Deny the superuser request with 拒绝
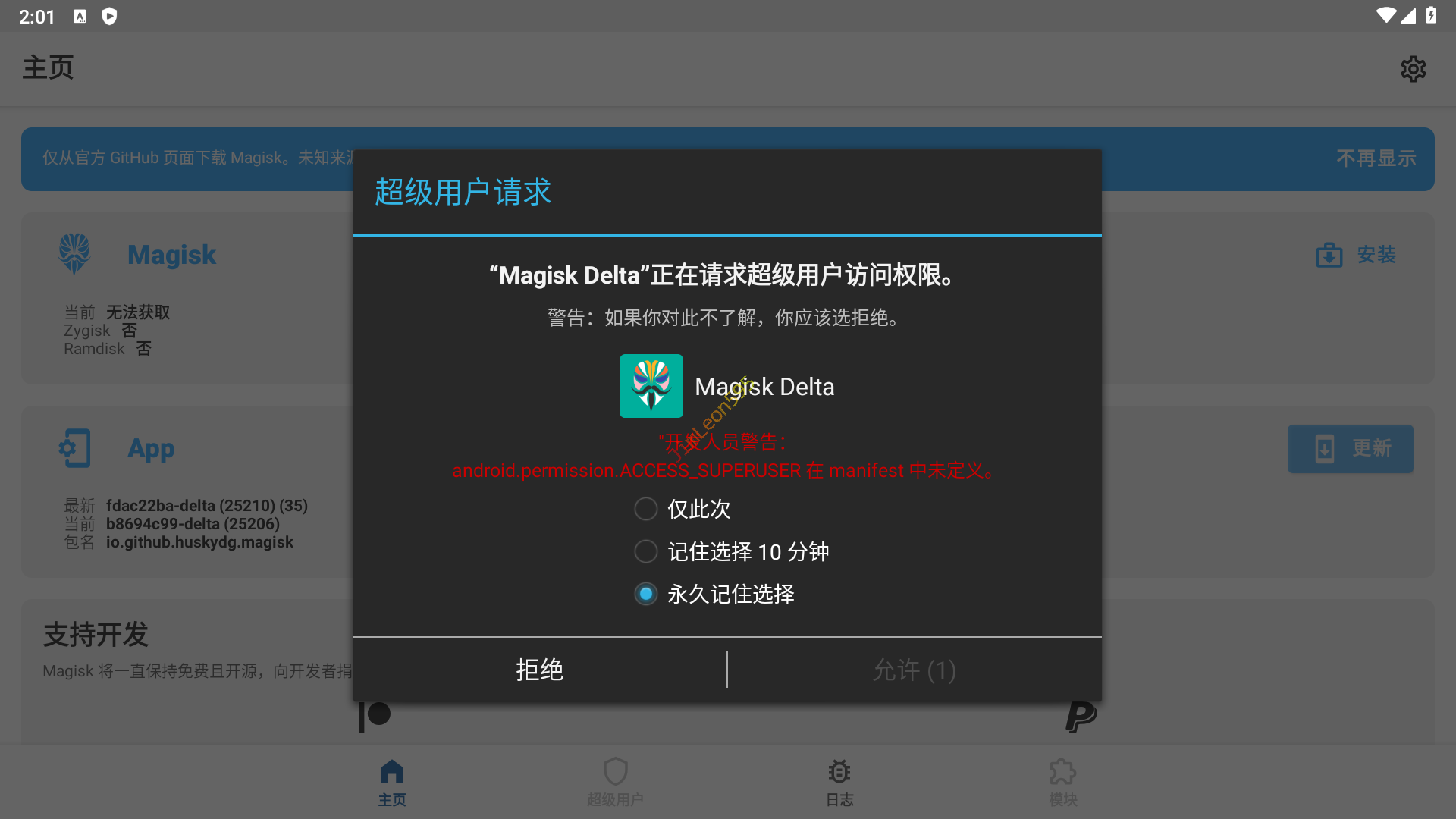 click(x=539, y=670)
